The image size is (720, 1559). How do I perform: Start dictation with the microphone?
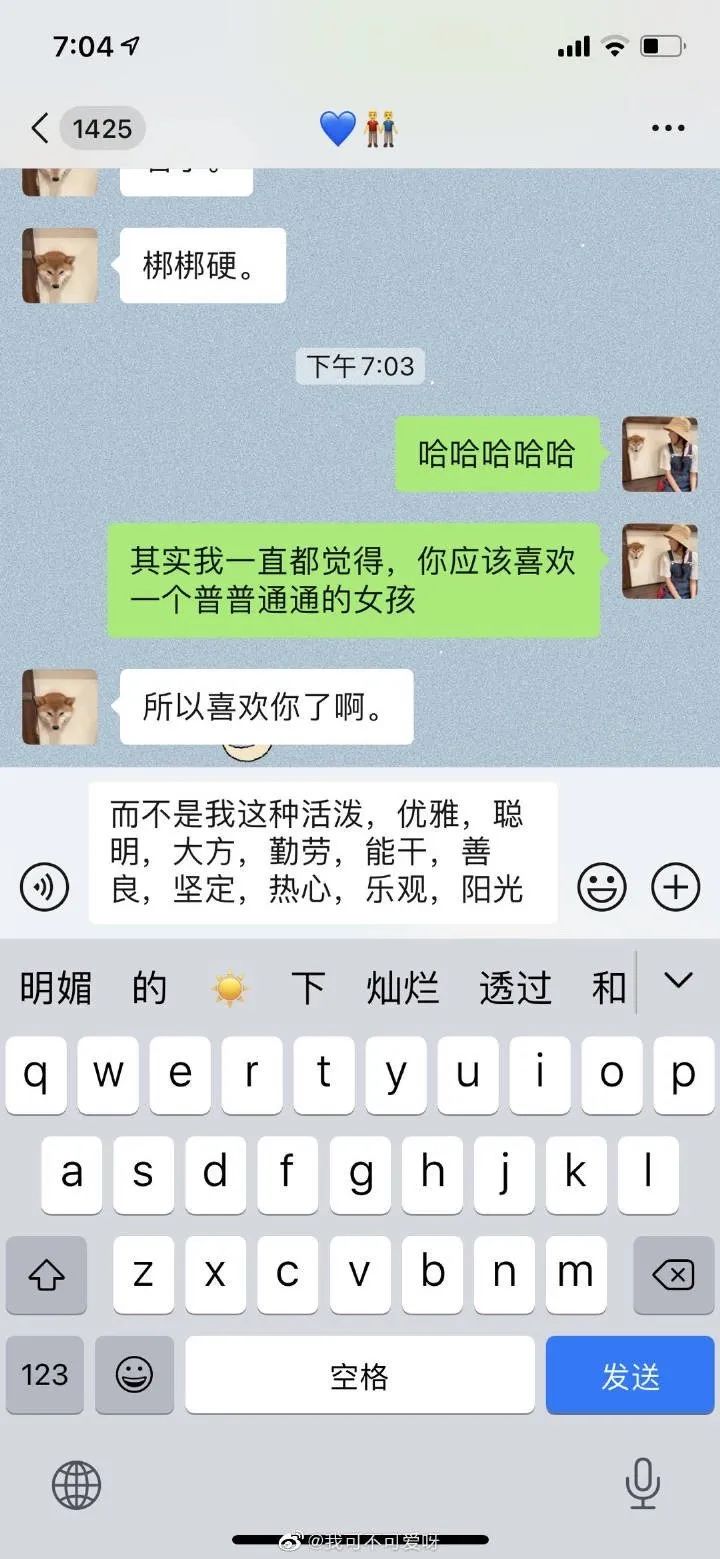pyautogui.click(x=642, y=1483)
